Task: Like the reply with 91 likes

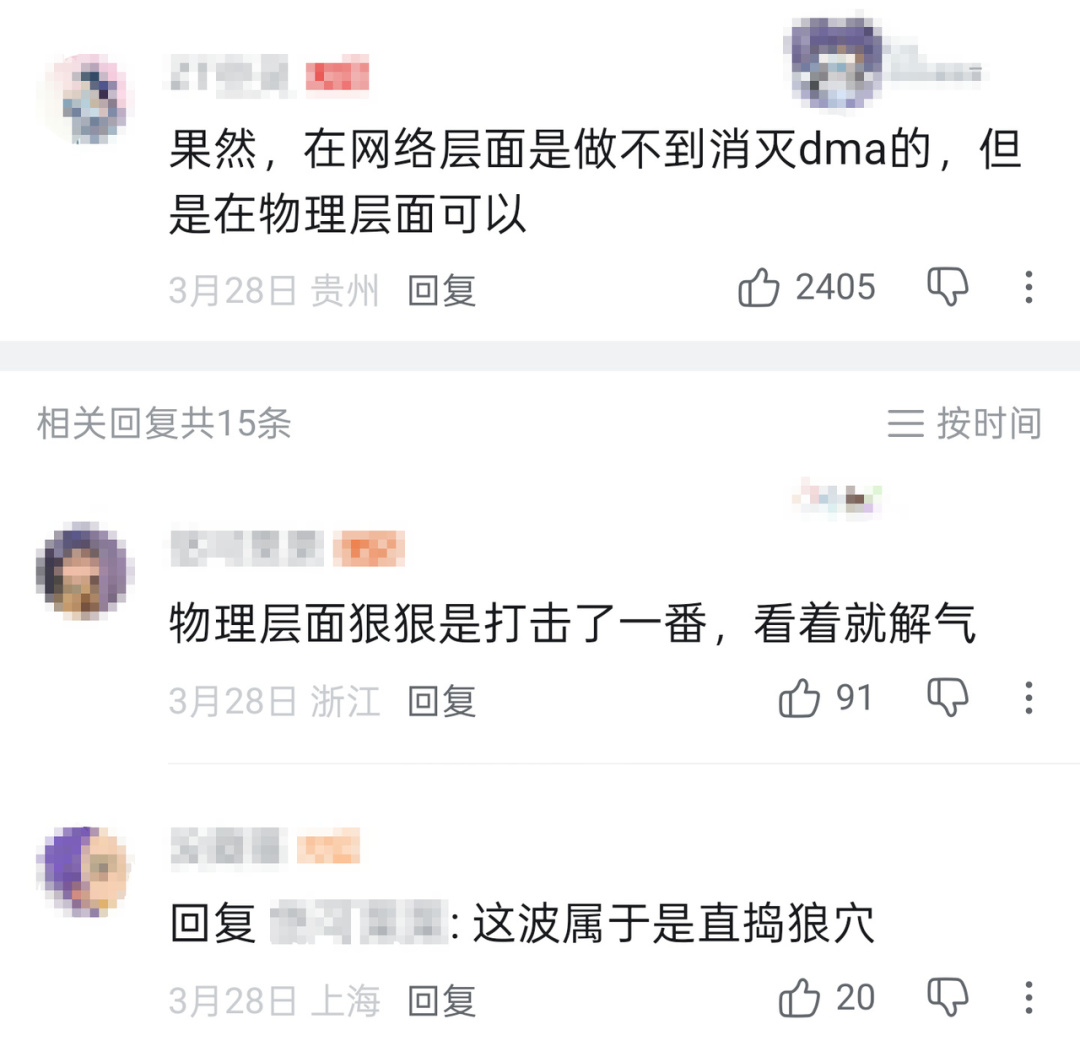Action: coord(800,699)
